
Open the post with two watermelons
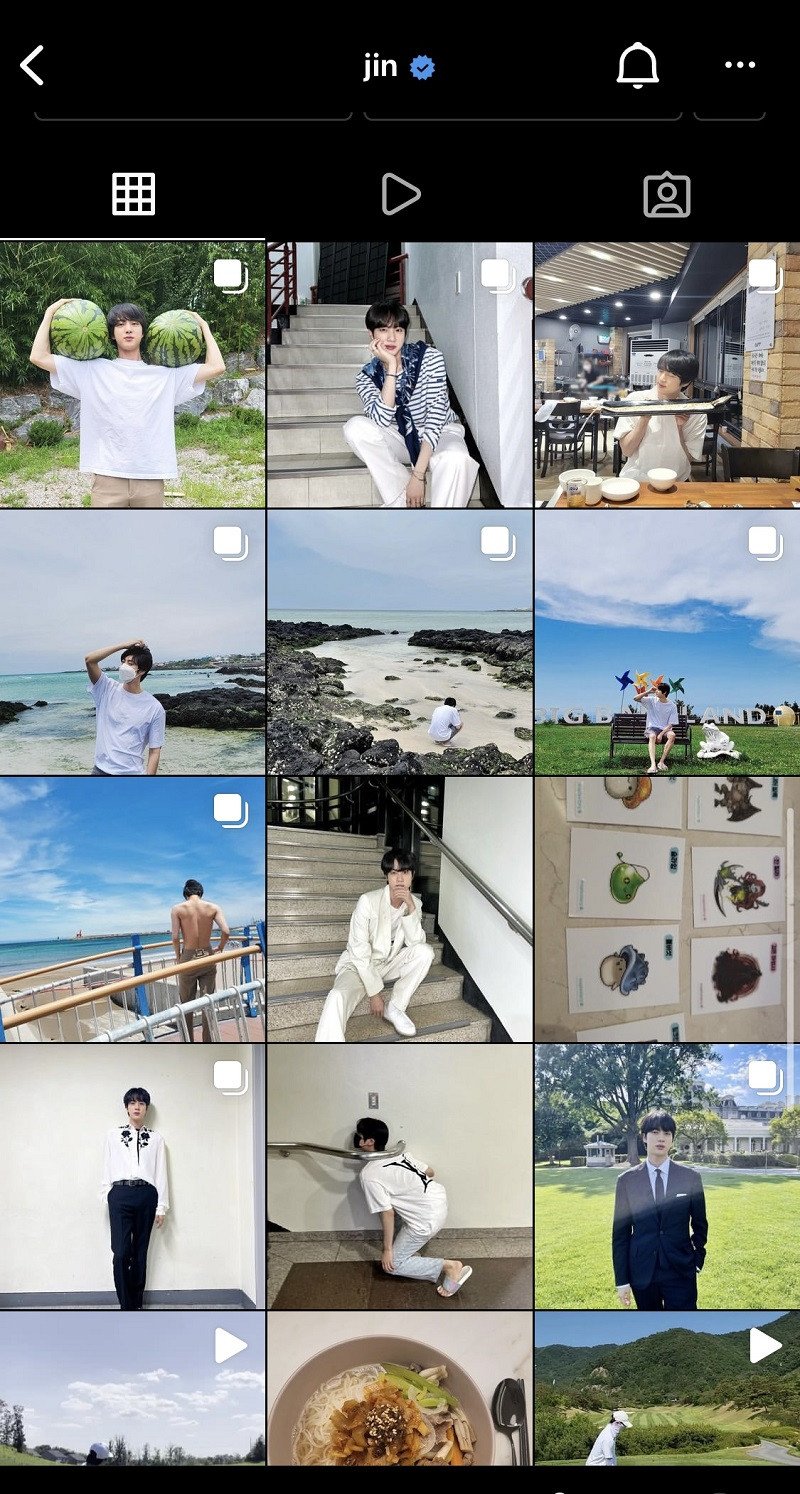pos(132,374)
